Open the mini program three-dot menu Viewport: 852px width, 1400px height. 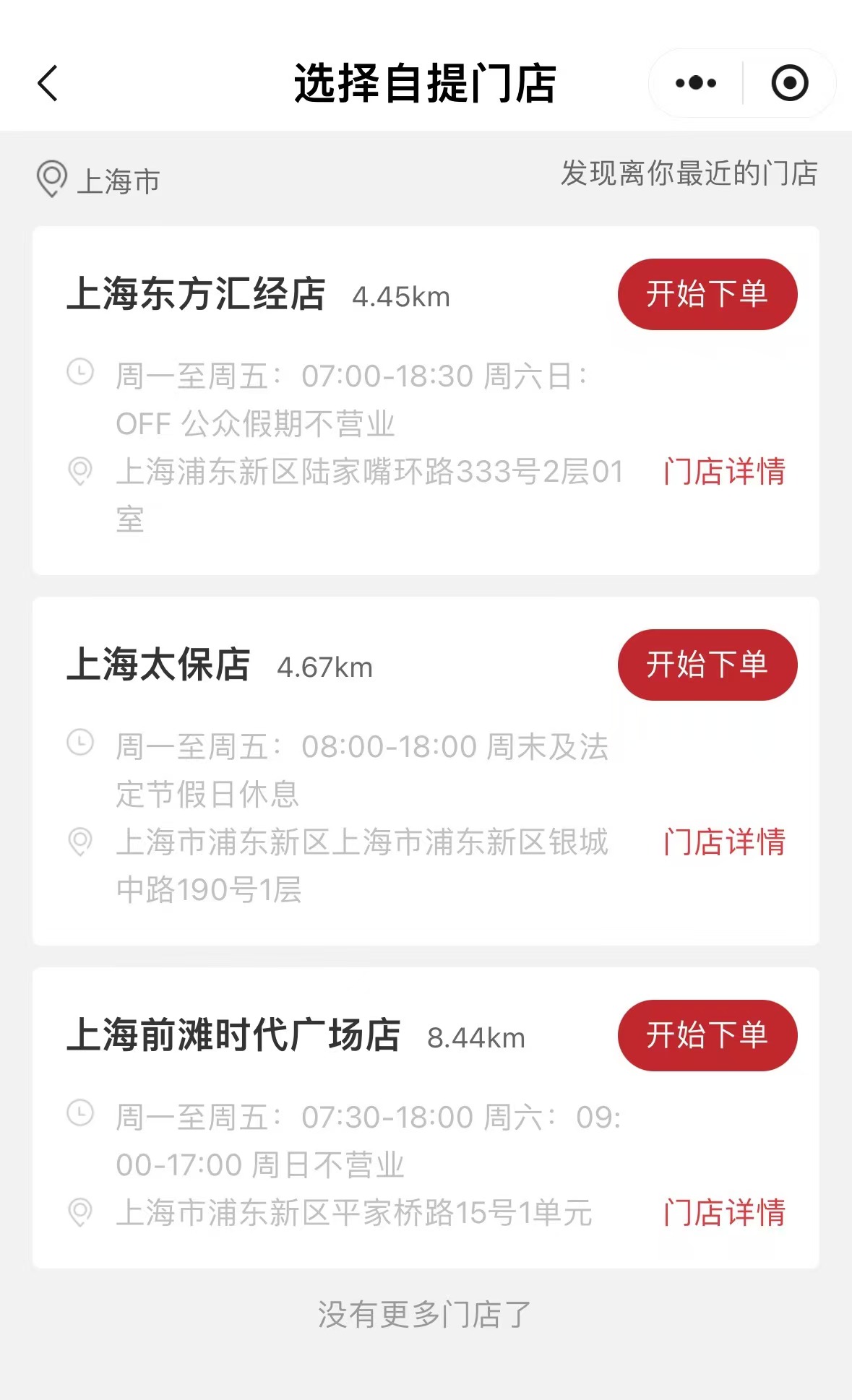point(695,83)
